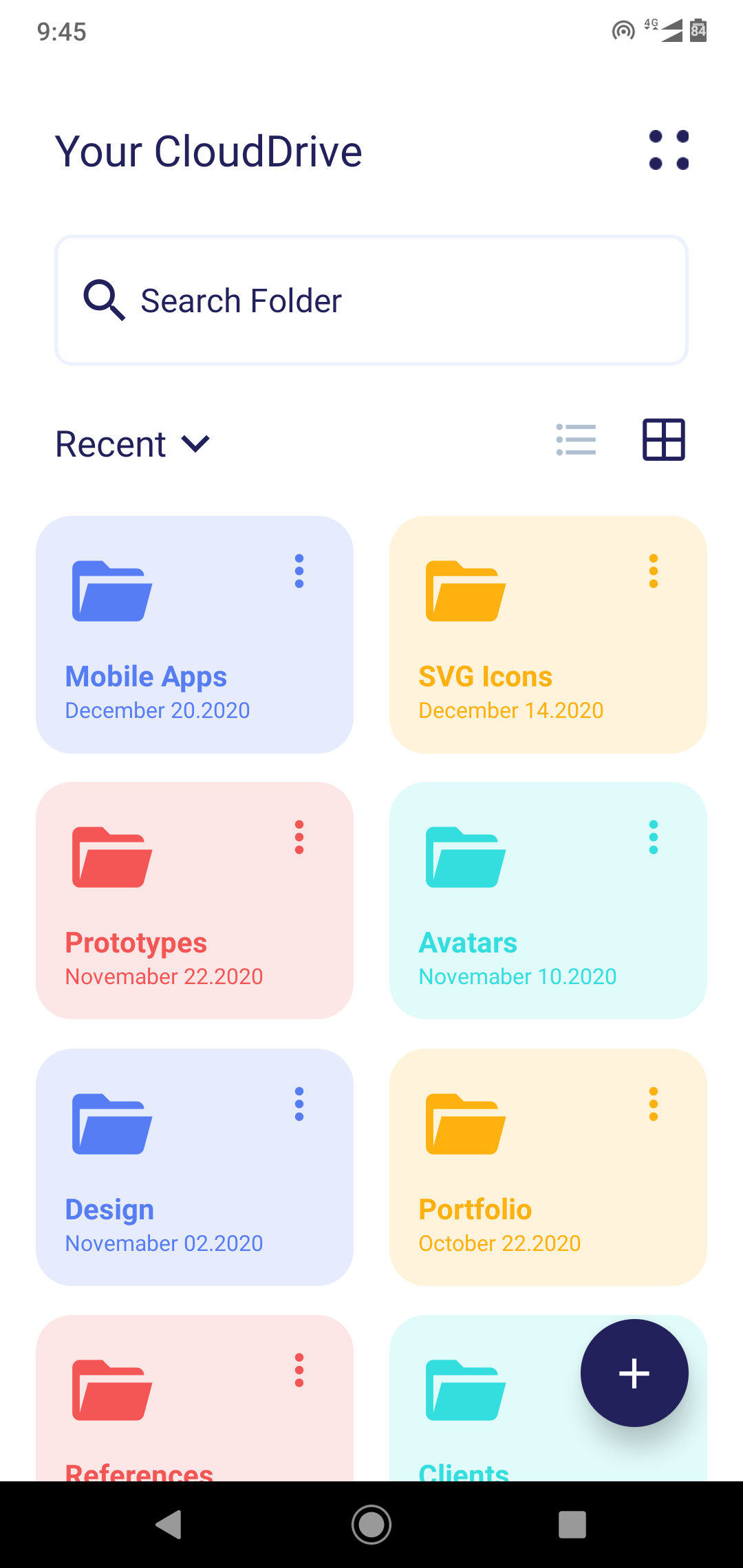Show more options for SVG Icons
Image resolution: width=743 pixels, height=1568 pixels.
[653, 571]
